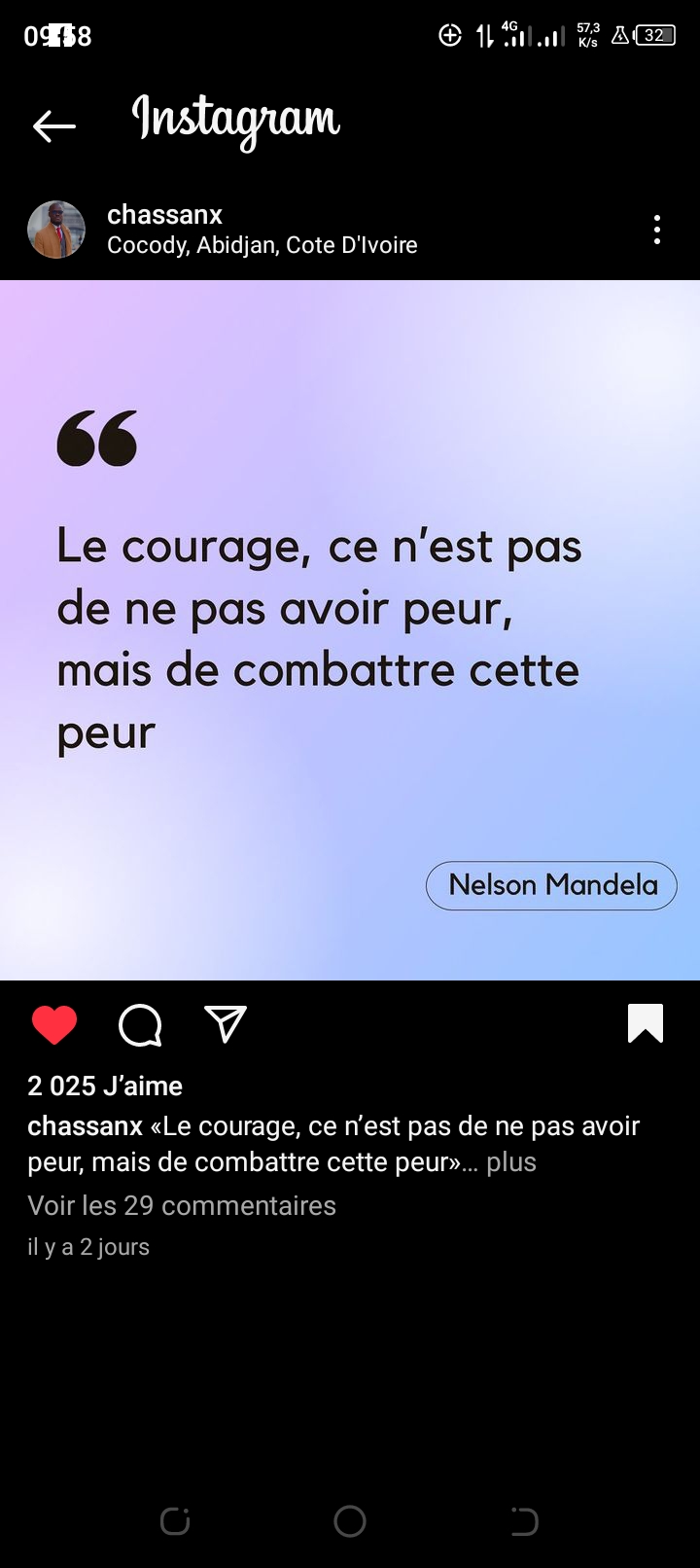Voir les 29 commentaires
This screenshot has height=1568, width=700.
tap(182, 1205)
